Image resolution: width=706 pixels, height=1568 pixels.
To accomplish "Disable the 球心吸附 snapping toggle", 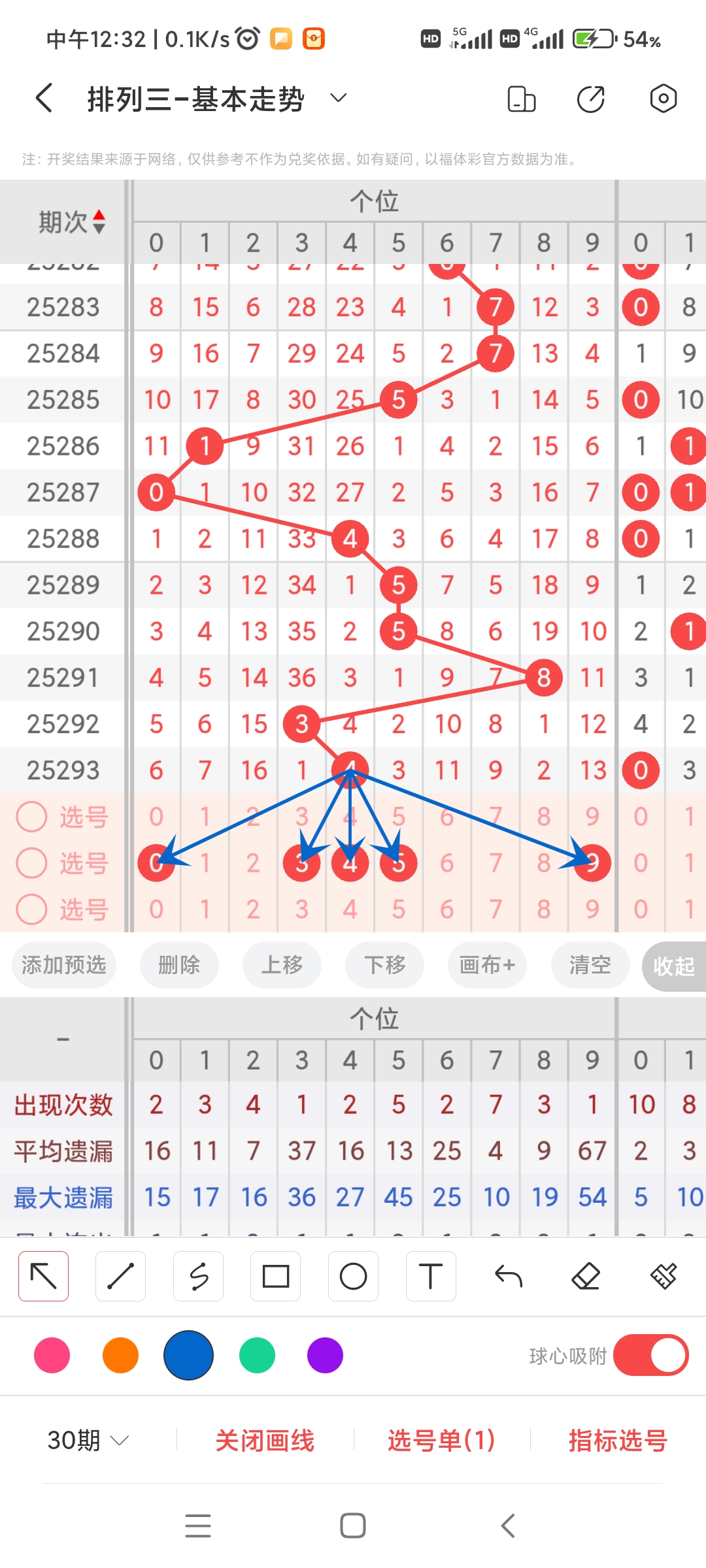I will (651, 1354).
